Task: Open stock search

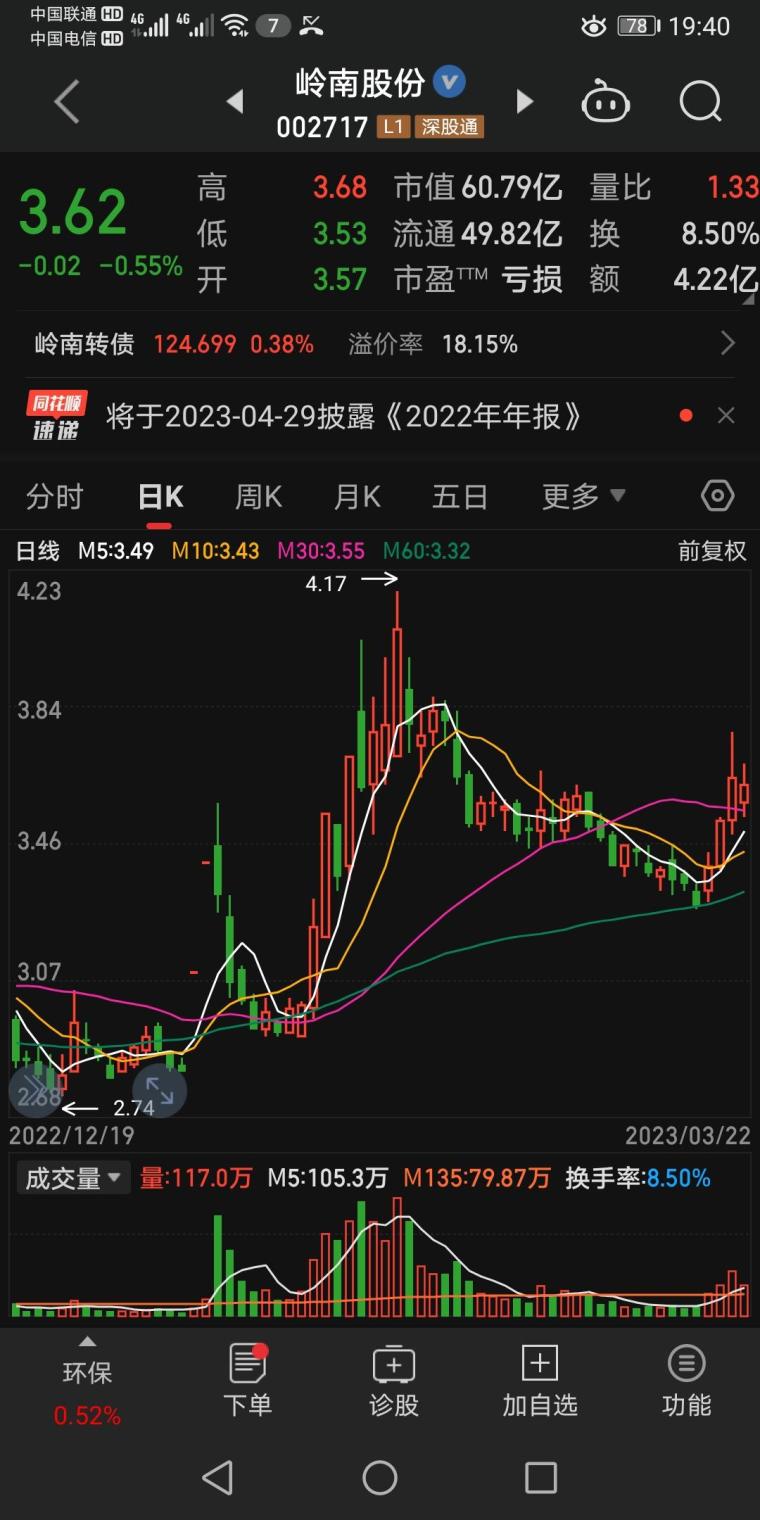Action: point(700,102)
